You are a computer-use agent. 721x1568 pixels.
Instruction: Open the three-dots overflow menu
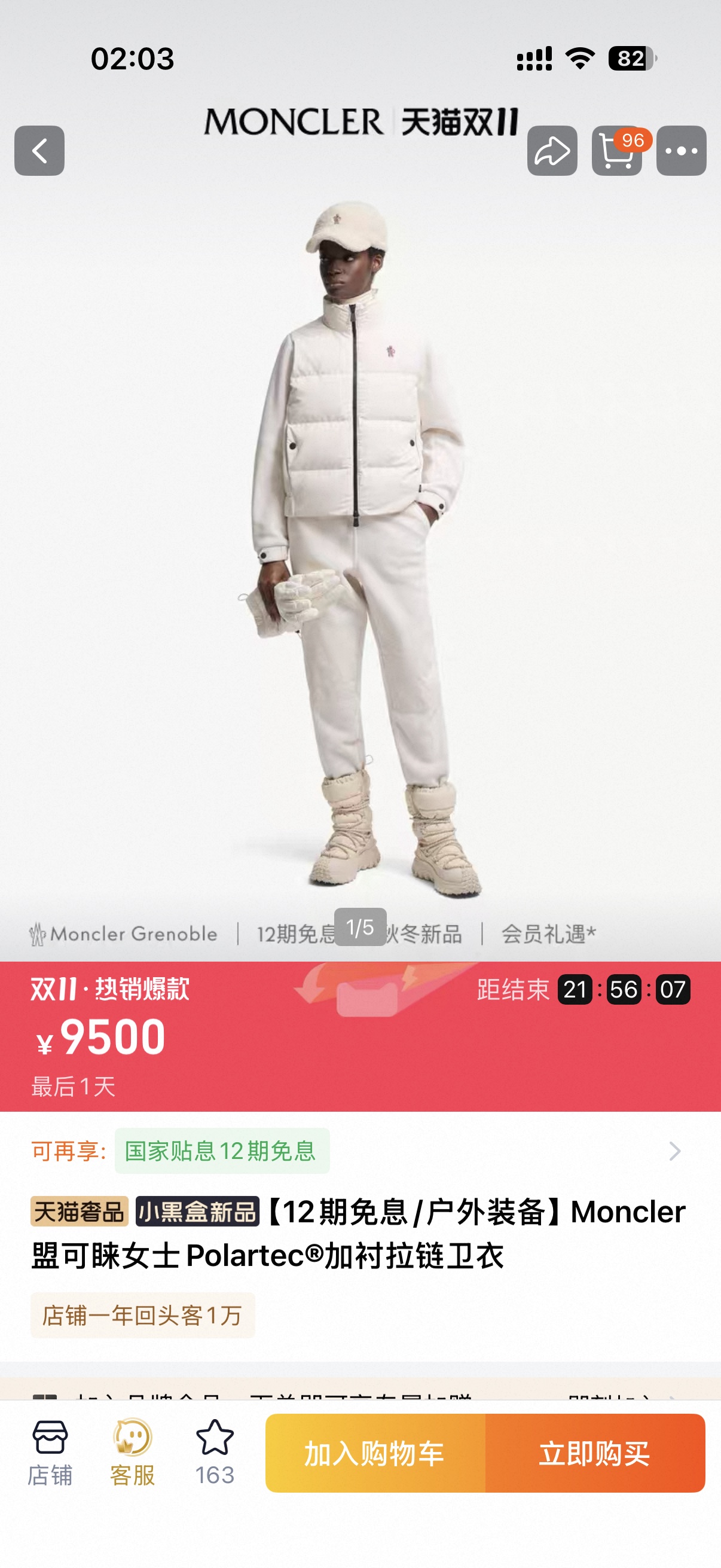point(681,151)
